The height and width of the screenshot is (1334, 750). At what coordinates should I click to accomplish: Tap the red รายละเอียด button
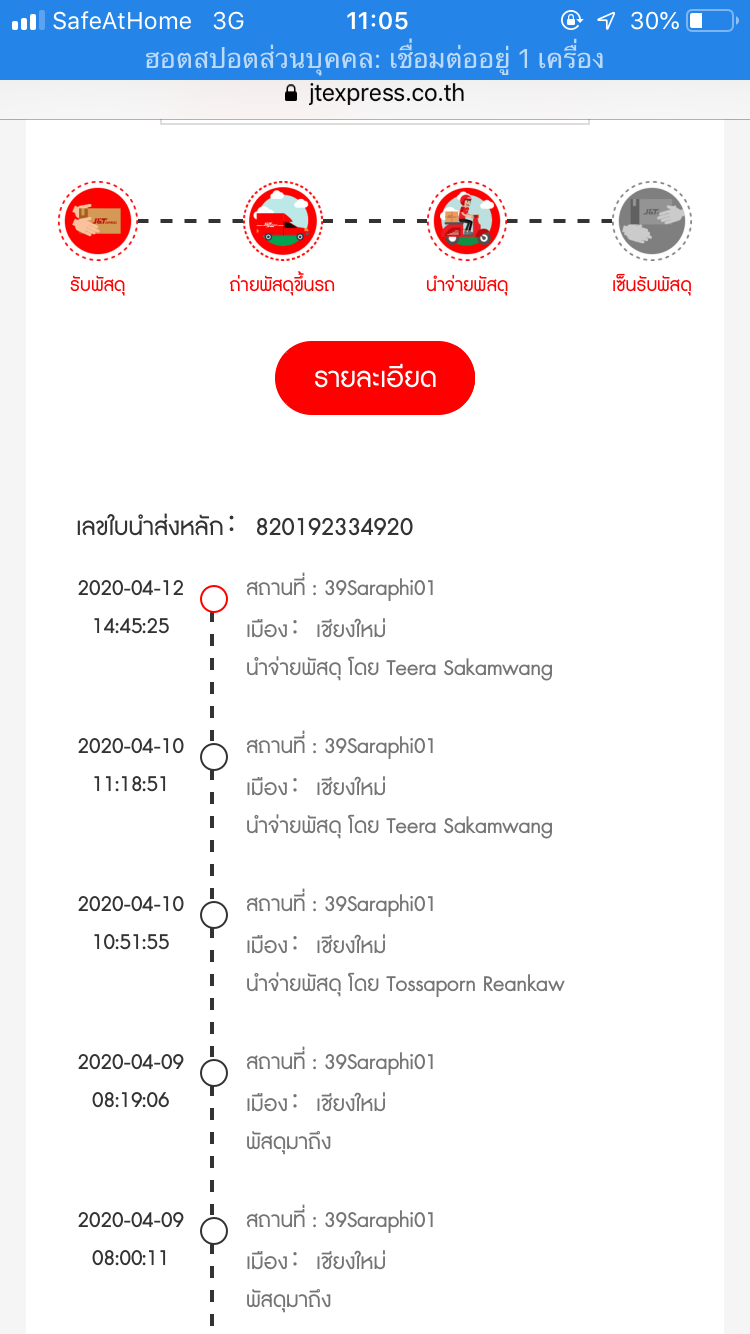(375, 378)
